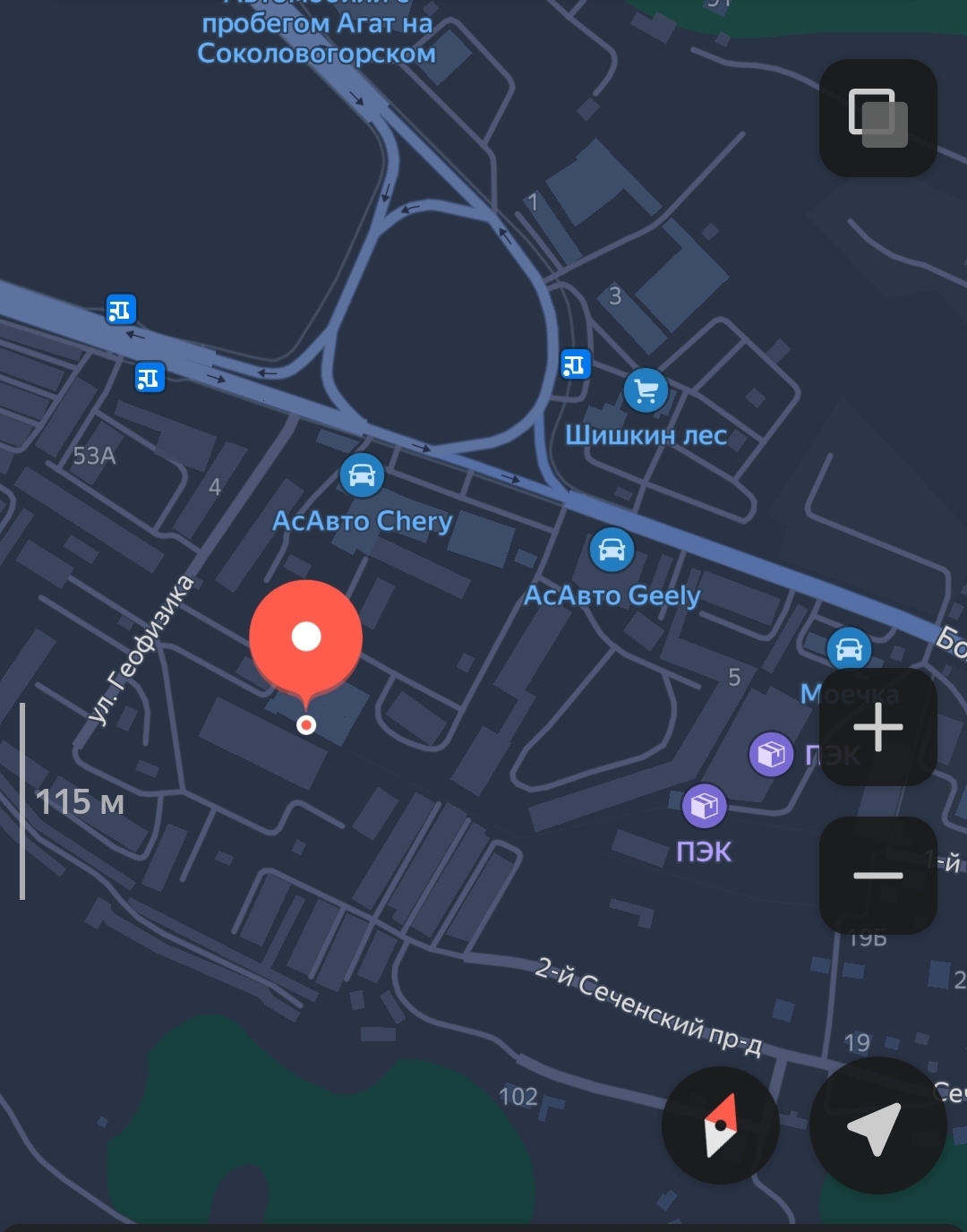Open the ПЭК marker above 2-й Сеченский пр-д
The width and height of the screenshot is (967, 1232).
[705, 805]
